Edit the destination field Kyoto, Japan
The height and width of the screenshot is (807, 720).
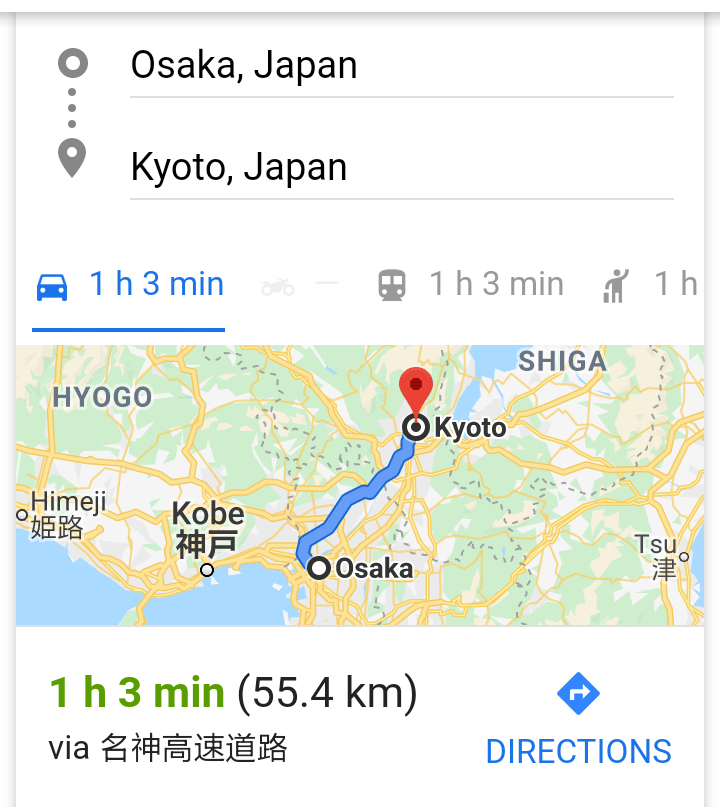[x=400, y=166]
